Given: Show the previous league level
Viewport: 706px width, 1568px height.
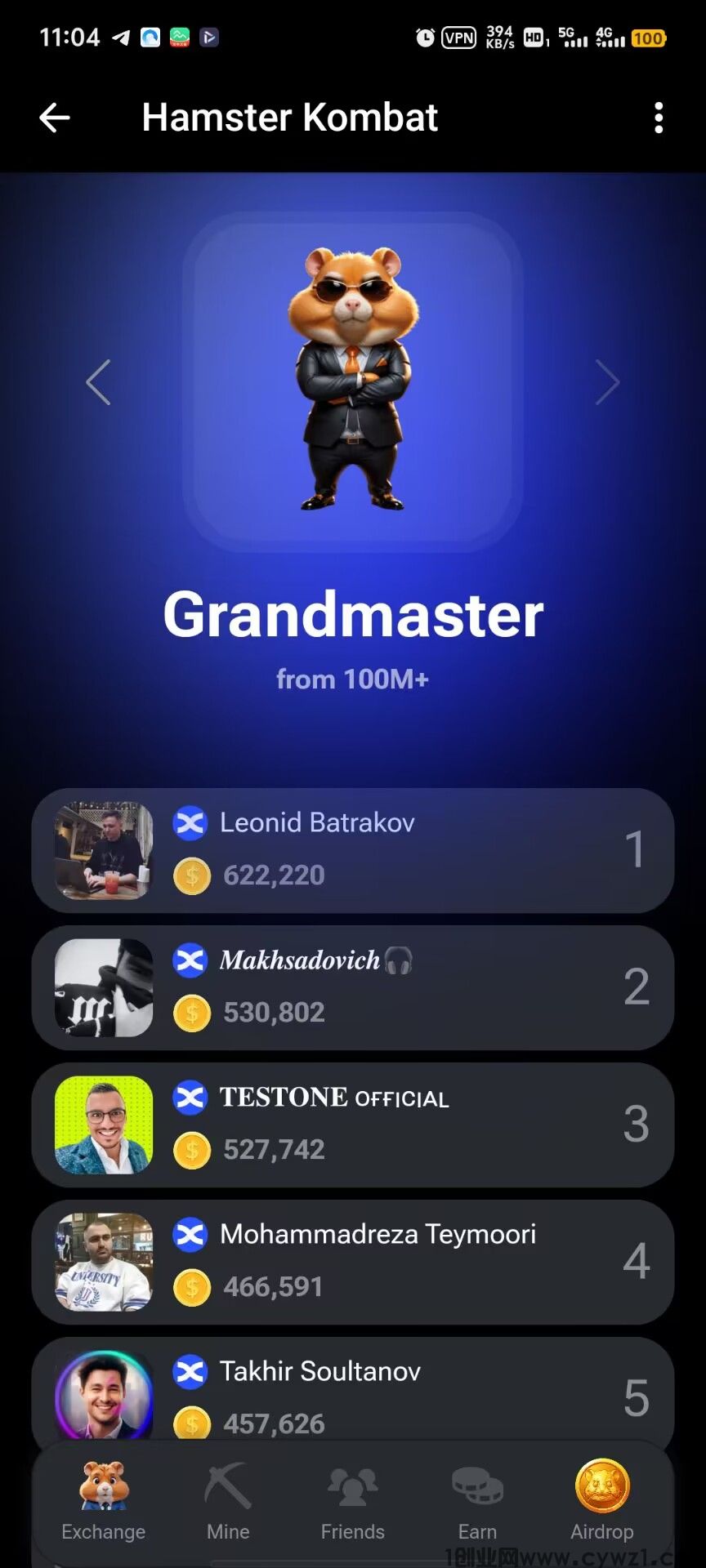Looking at the screenshot, I should pos(98,382).
